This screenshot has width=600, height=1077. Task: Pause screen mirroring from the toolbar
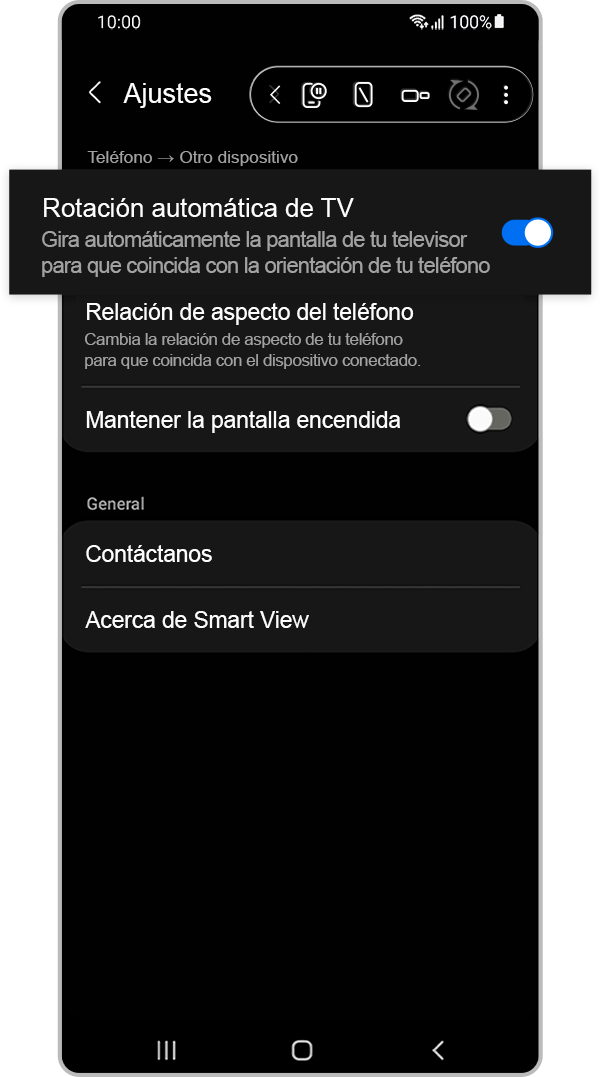click(314, 95)
